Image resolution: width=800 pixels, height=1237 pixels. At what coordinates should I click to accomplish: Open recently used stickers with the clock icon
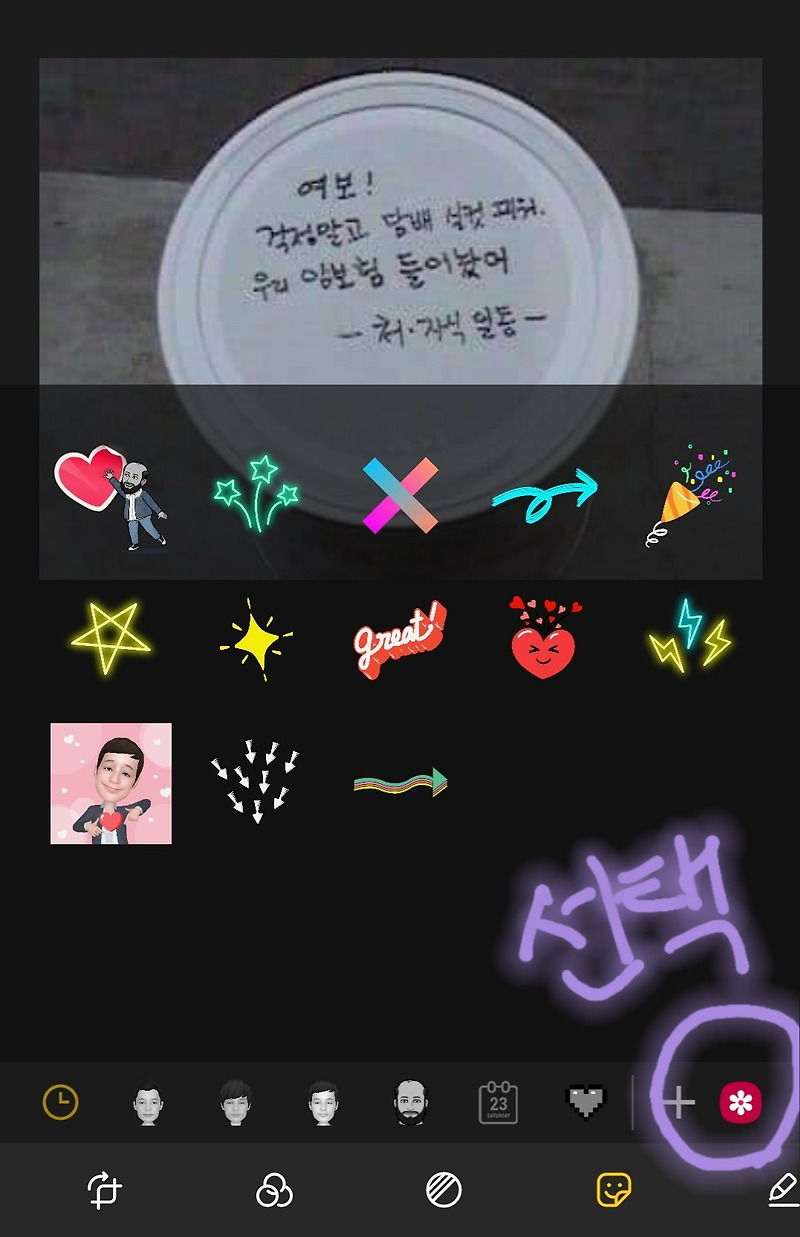point(60,1103)
